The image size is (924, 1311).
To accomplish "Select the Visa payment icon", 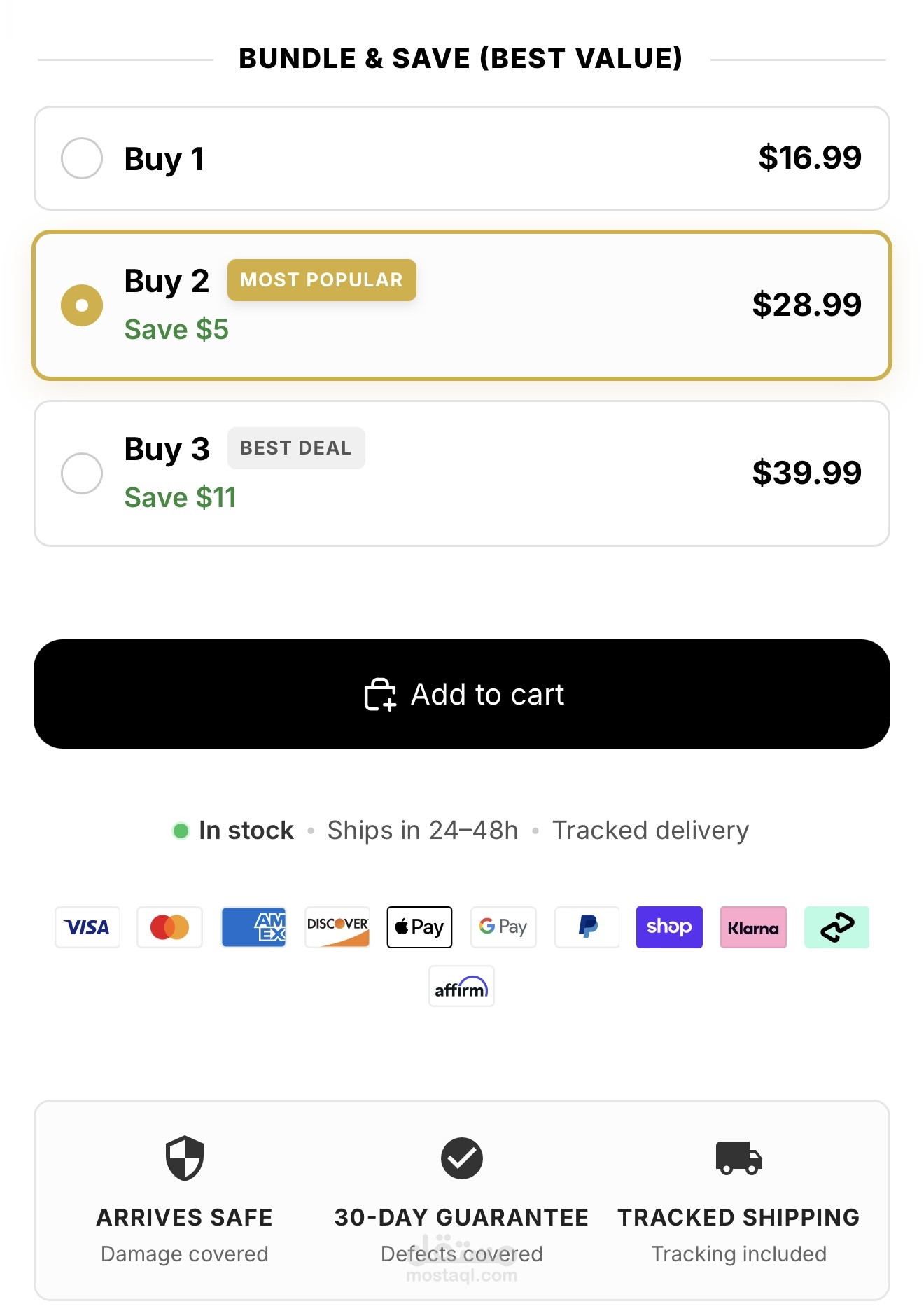I will coord(87,927).
